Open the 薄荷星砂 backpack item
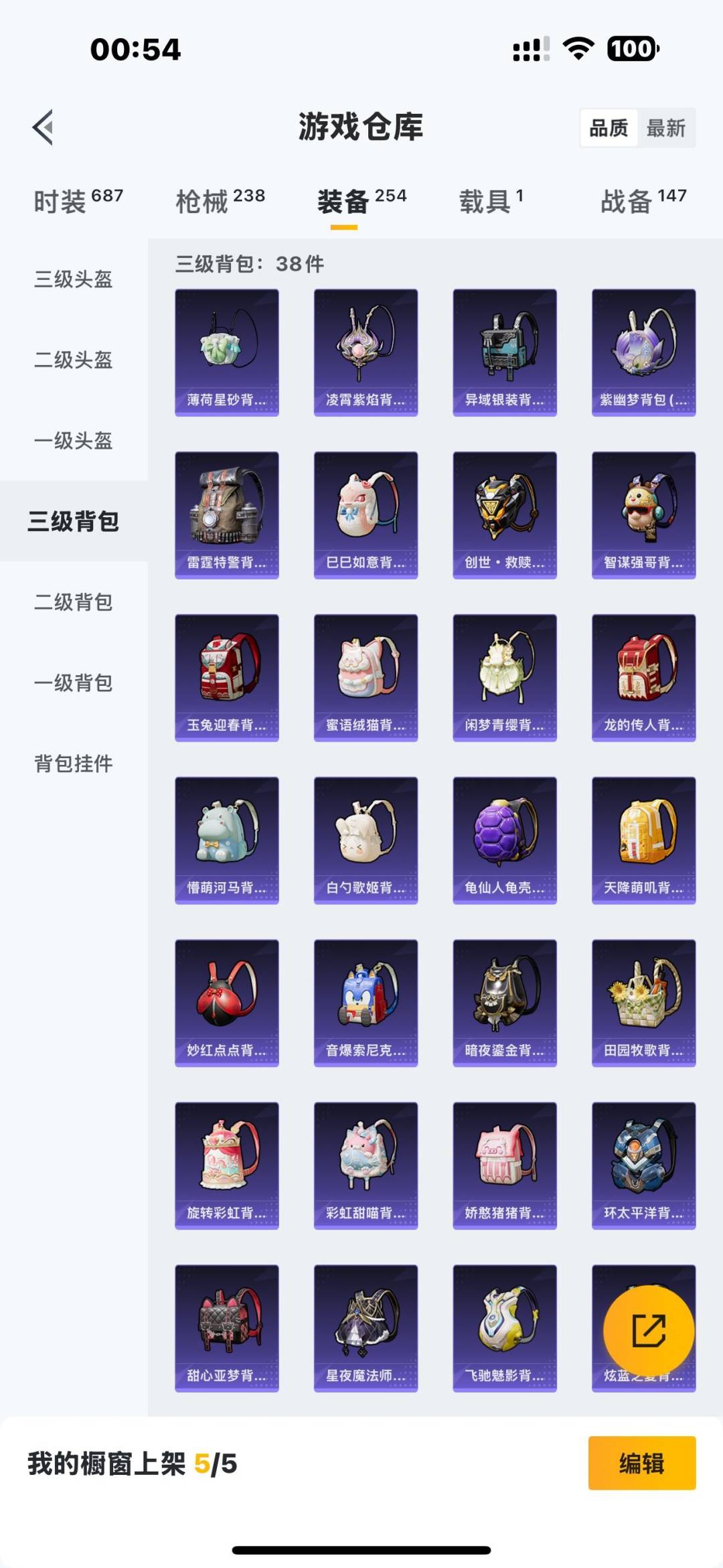 point(227,352)
